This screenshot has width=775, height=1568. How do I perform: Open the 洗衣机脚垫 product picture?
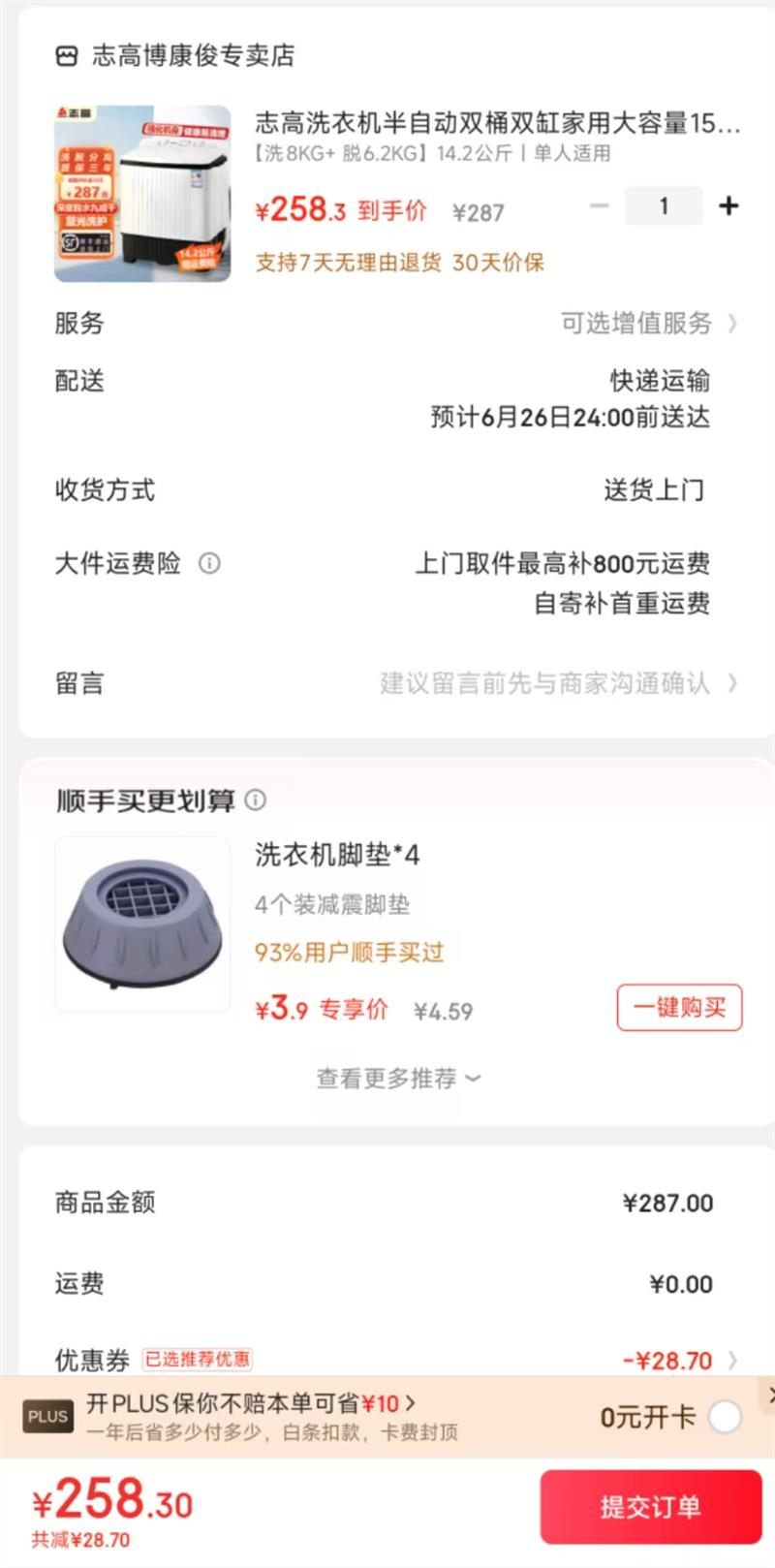(x=142, y=925)
